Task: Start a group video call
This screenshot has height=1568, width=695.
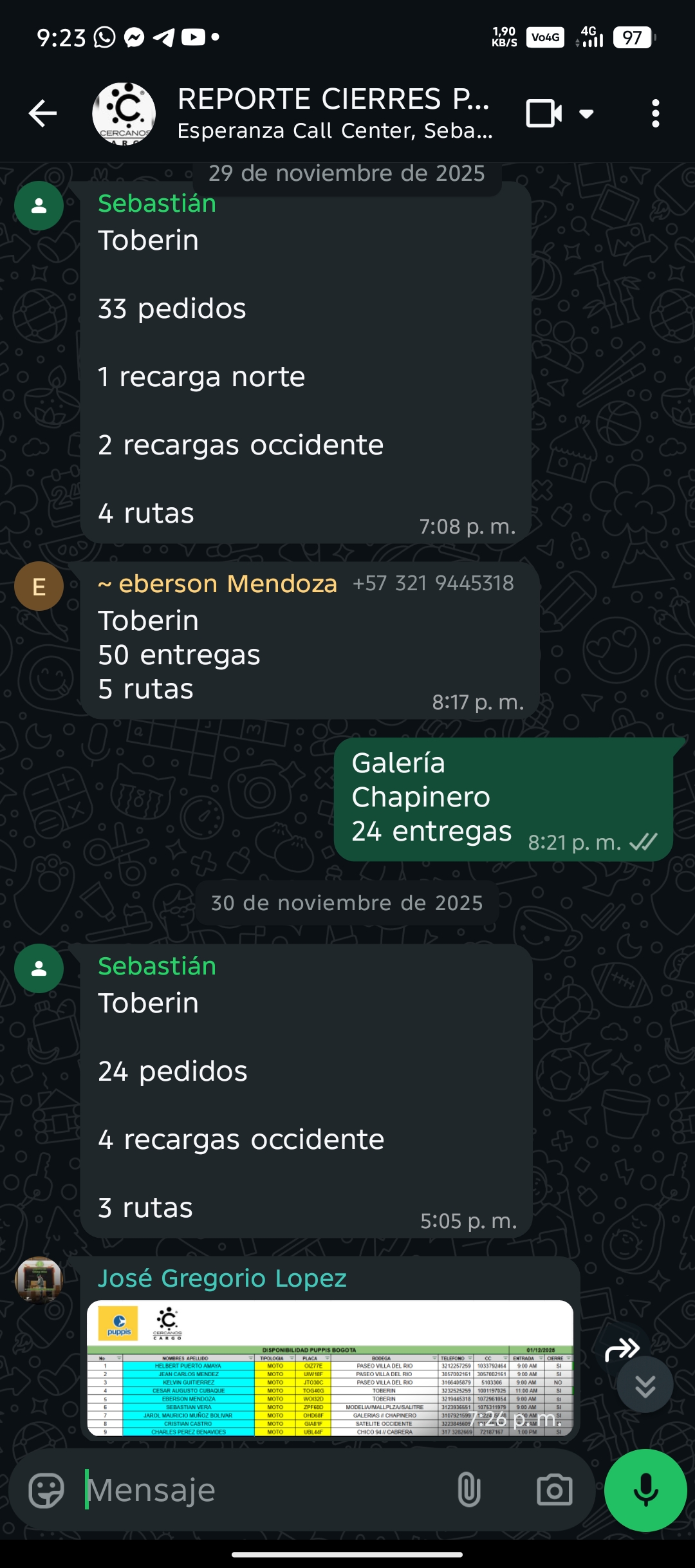Action: pos(544,114)
